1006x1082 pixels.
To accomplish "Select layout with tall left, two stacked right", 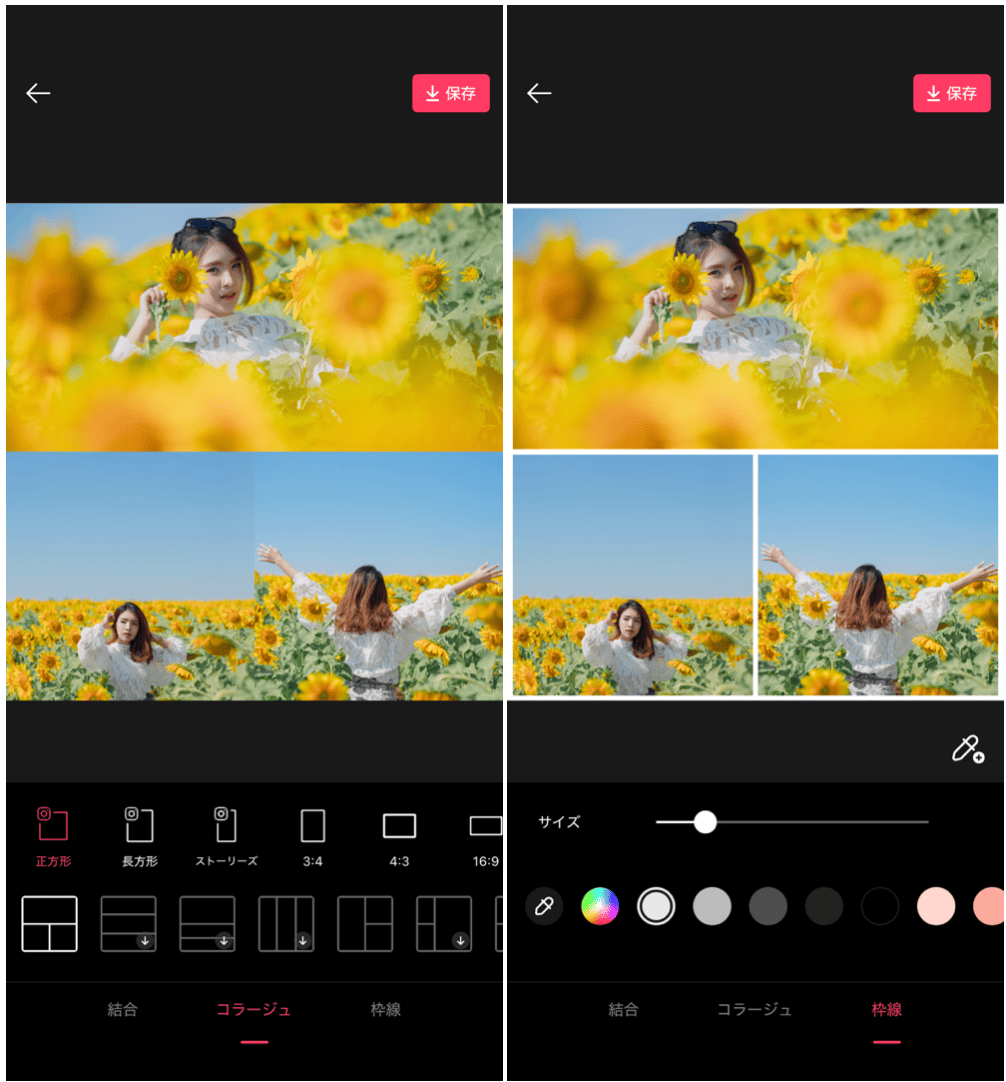I will tap(365, 923).
